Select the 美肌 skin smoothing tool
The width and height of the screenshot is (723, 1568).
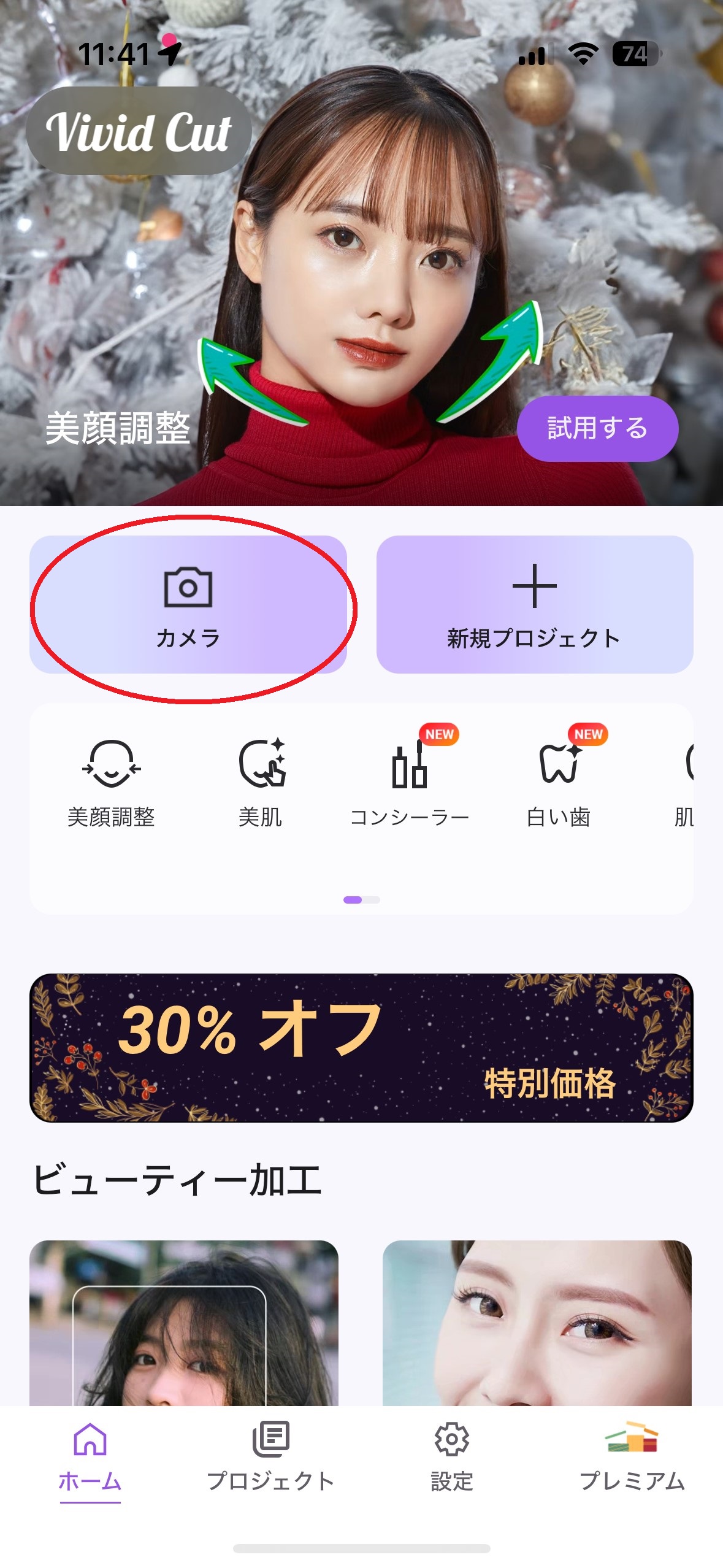pos(261,783)
